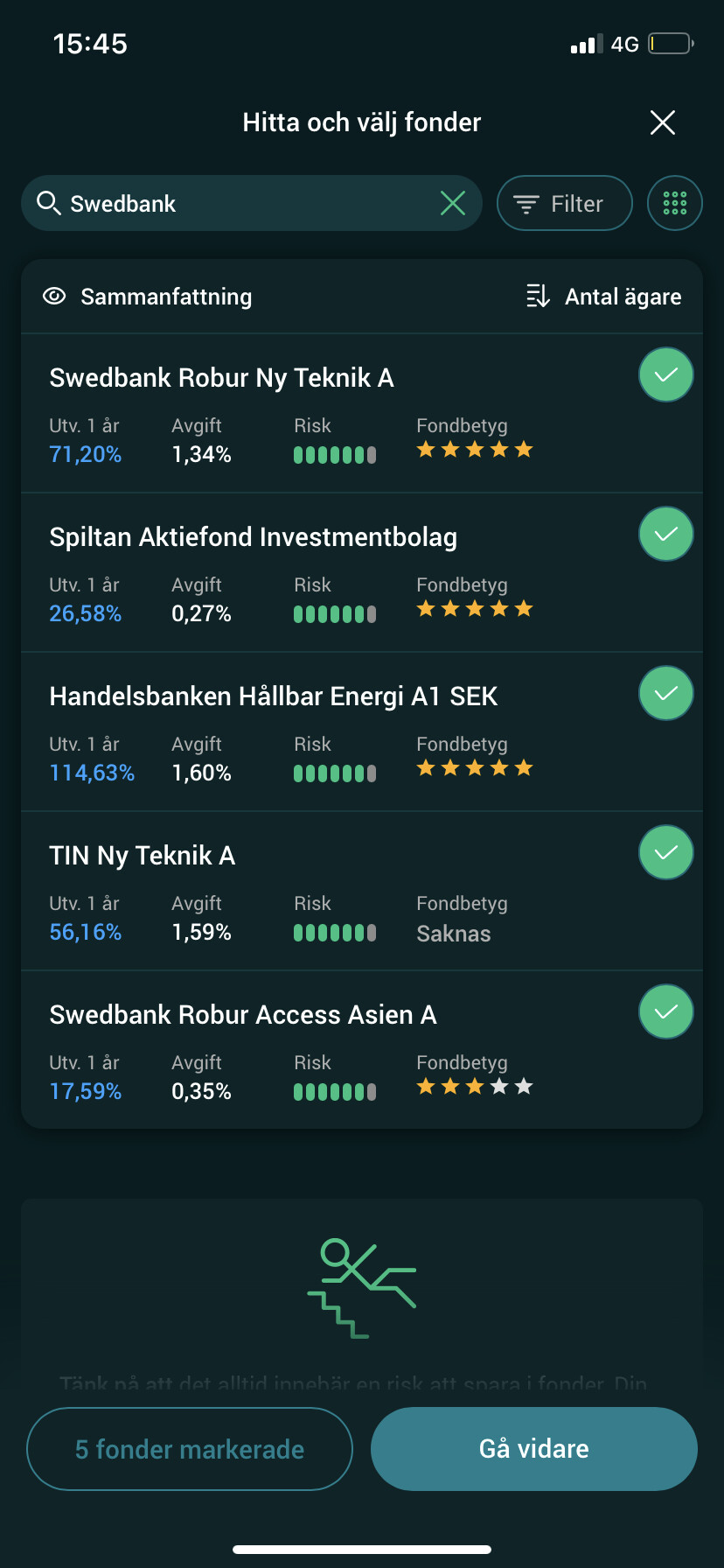This screenshot has width=724, height=1568.
Task: Change the Sammanfattning view
Action: (147, 297)
